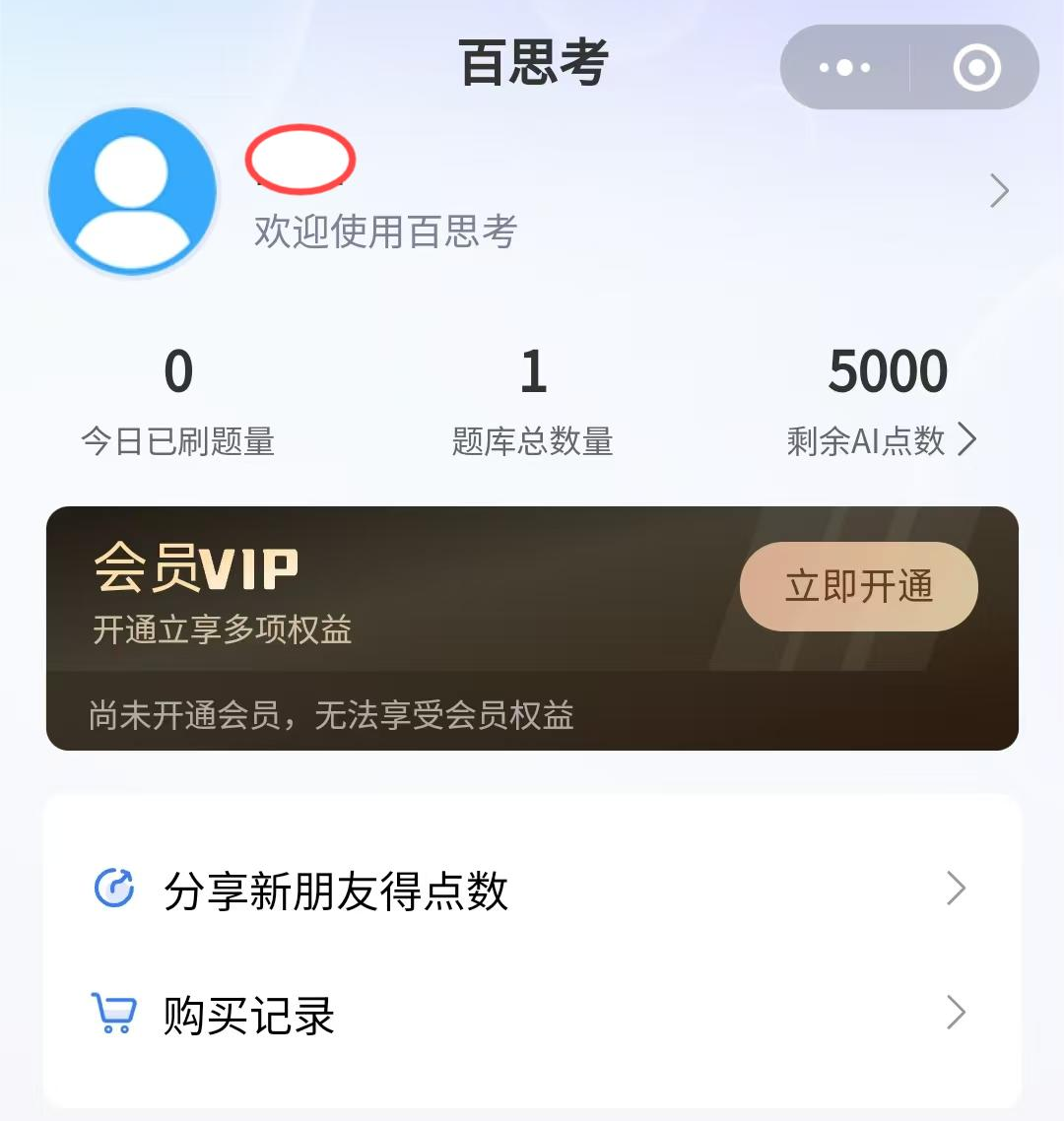Viewport: 1064px width, 1122px height.
Task: Close the mini program with the circle icon
Action: tap(976, 68)
